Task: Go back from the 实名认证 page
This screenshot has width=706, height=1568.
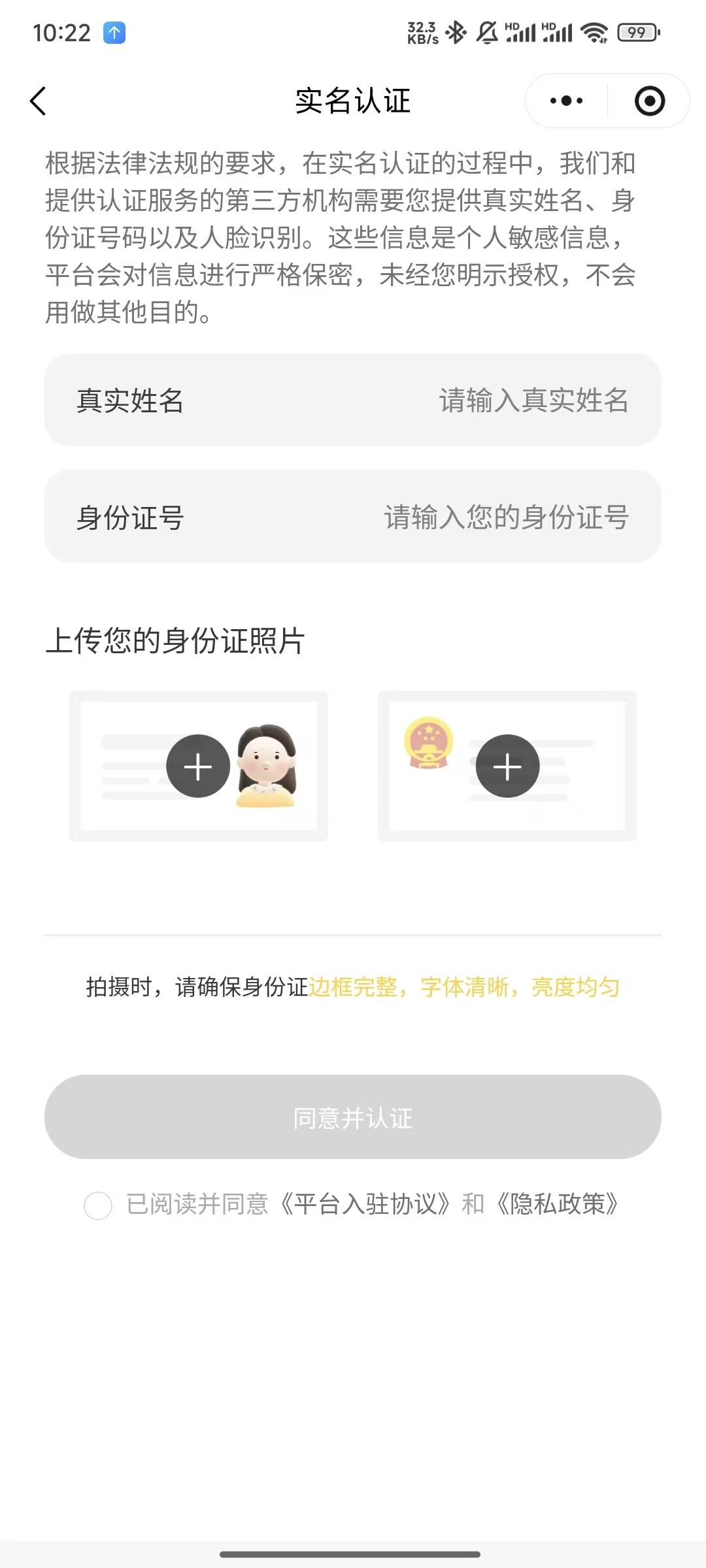Action: (x=39, y=101)
